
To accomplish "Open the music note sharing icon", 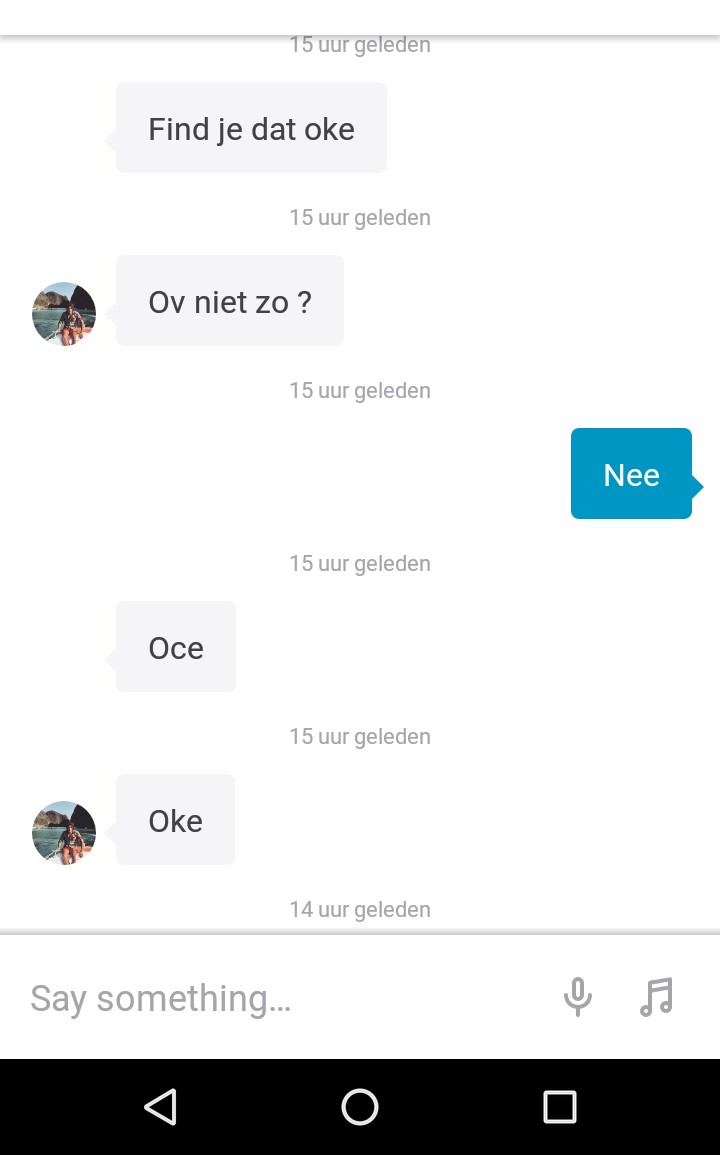I will (x=657, y=997).
